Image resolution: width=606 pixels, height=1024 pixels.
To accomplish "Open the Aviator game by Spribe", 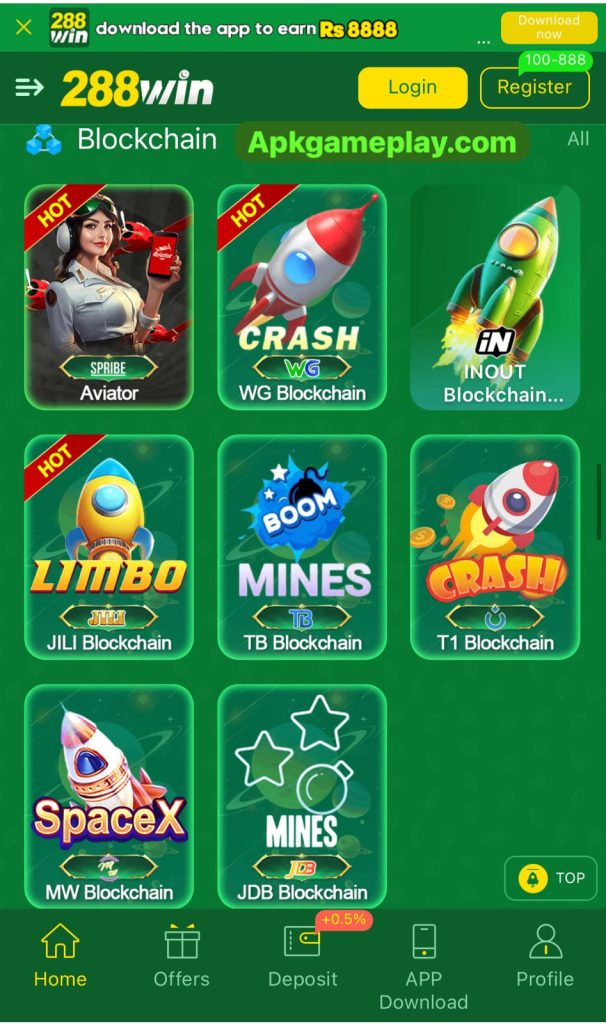I will [109, 297].
